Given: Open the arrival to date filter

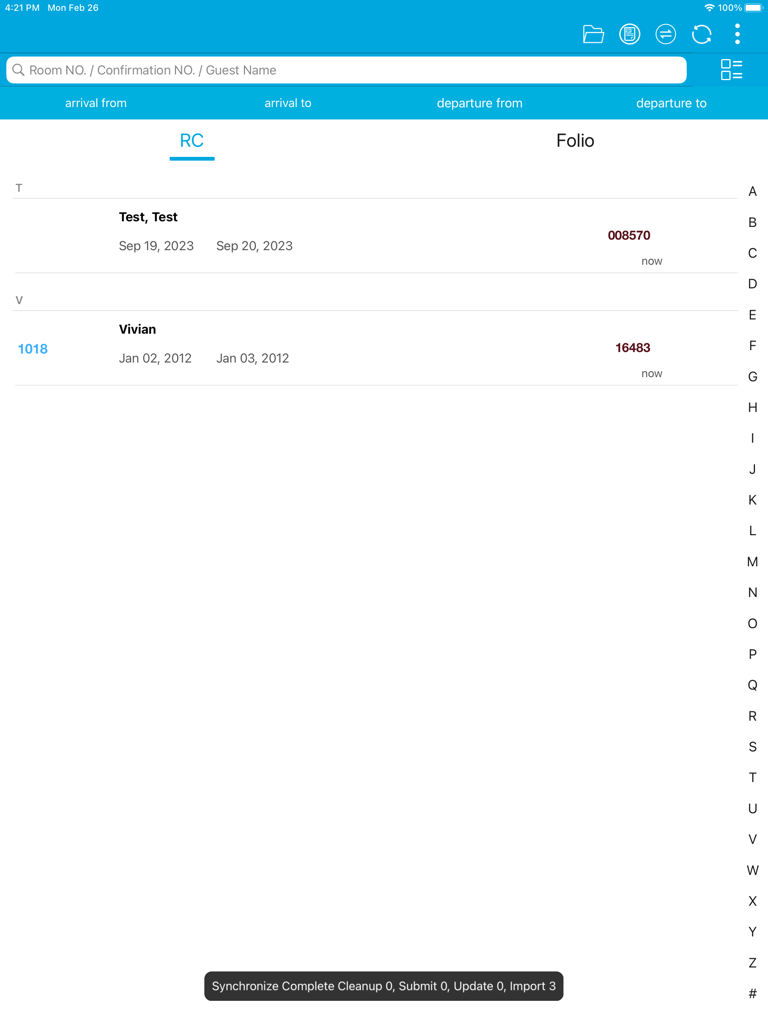Looking at the screenshot, I should [287, 103].
